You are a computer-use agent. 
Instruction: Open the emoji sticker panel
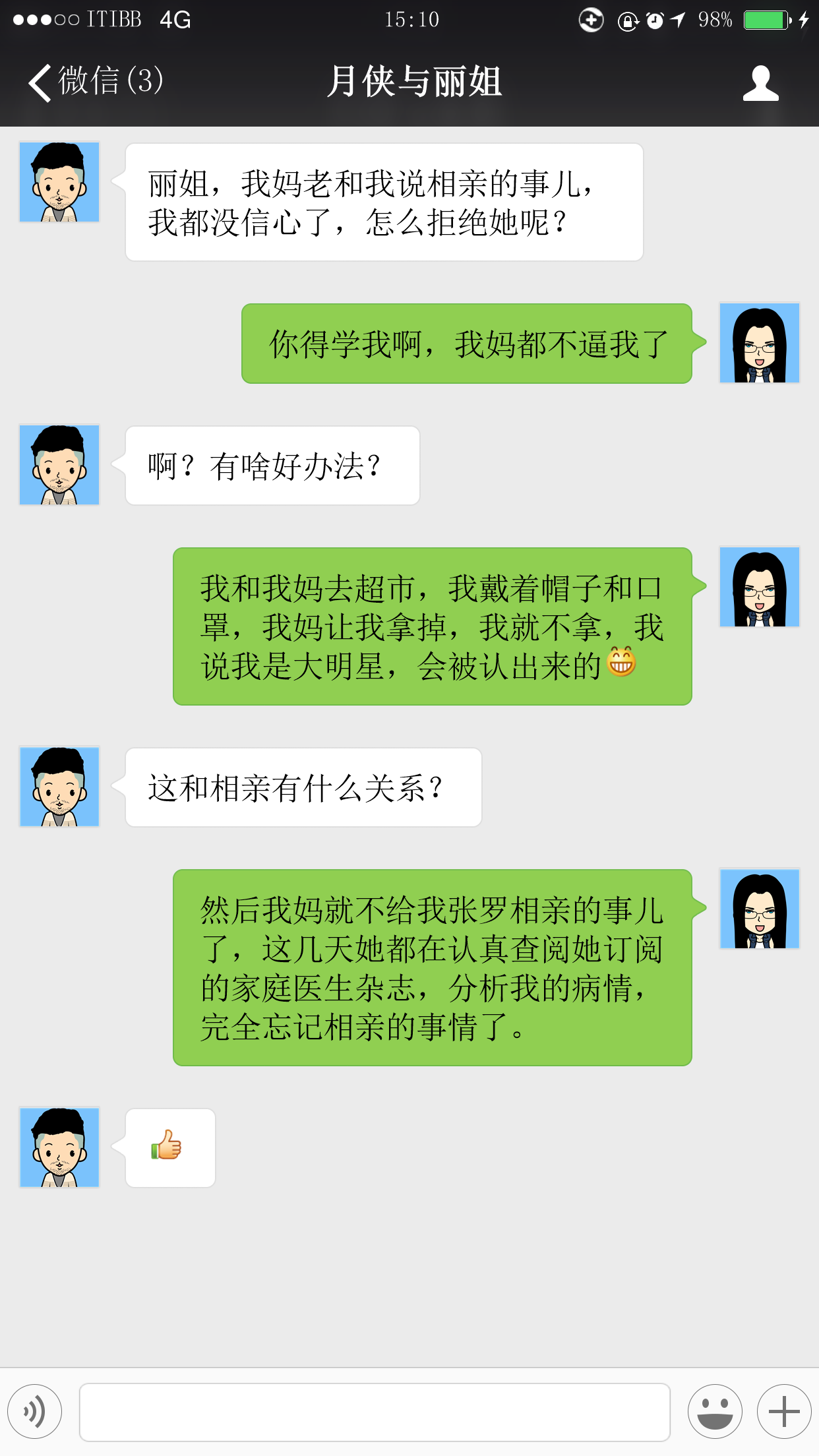coord(715,1412)
